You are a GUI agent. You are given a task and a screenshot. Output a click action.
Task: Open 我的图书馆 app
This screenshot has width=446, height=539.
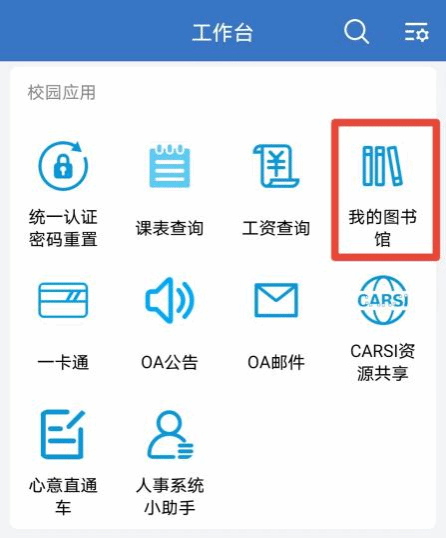click(382, 196)
